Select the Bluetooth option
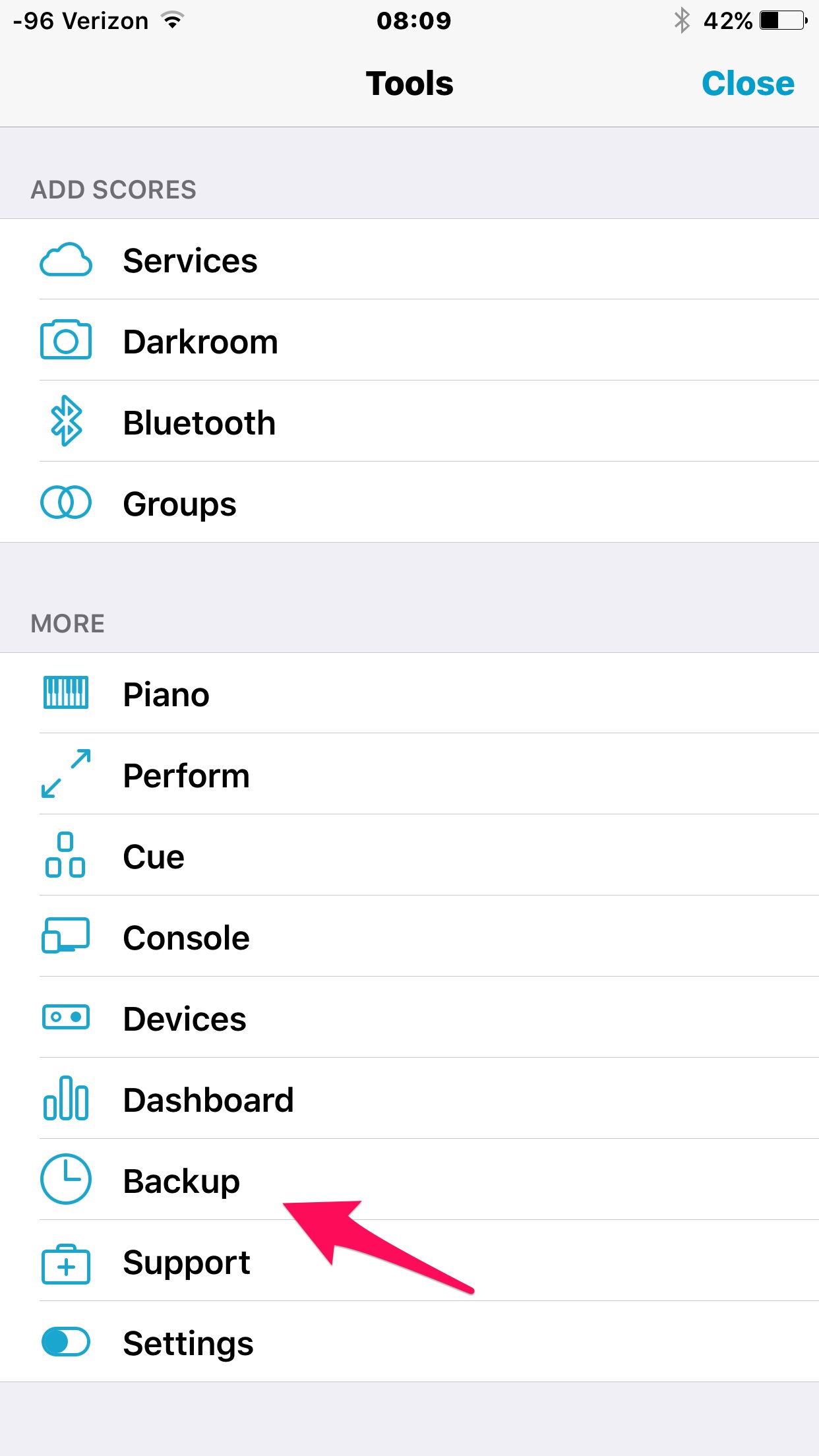Viewport: 819px width, 1456px height. coord(198,423)
